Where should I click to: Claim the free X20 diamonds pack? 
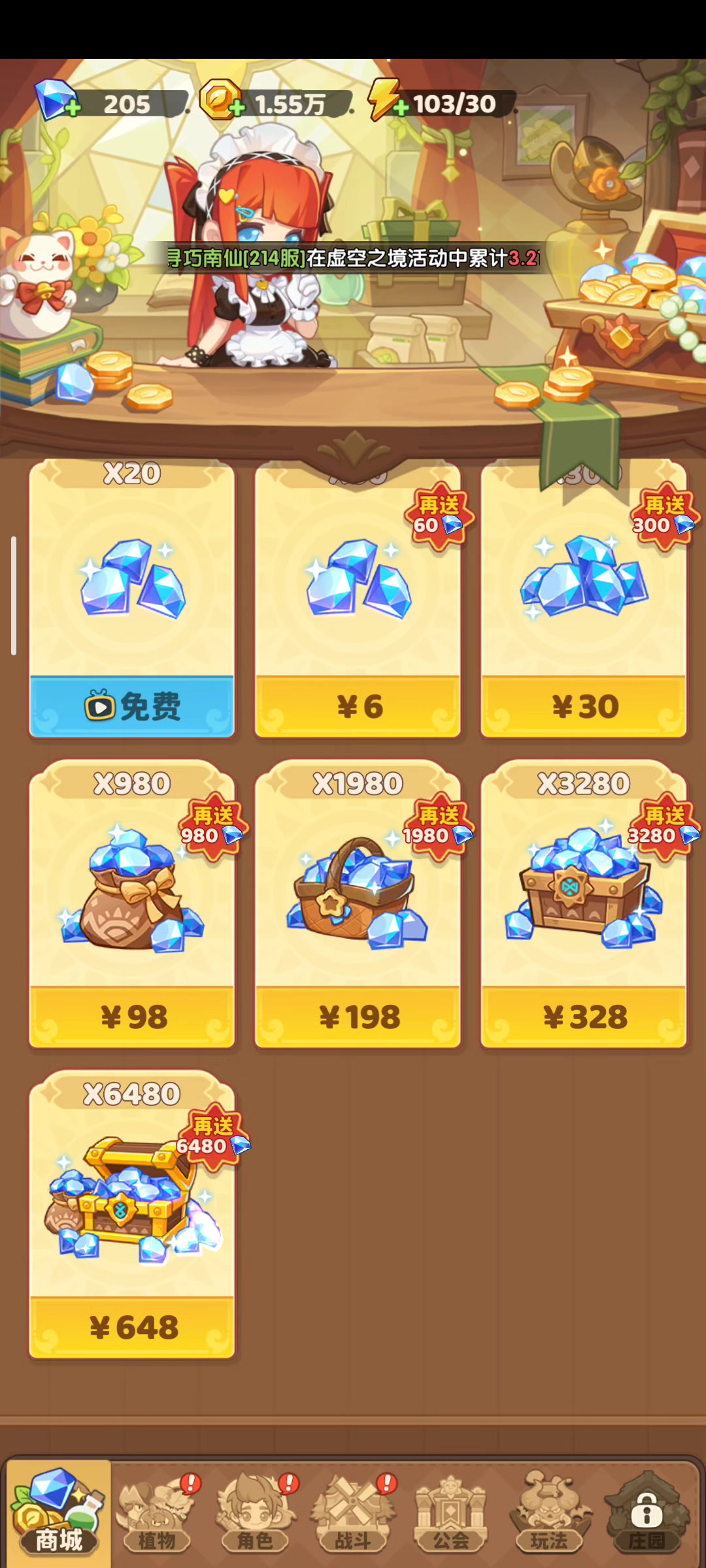pyautogui.click(x=132, y=706)
